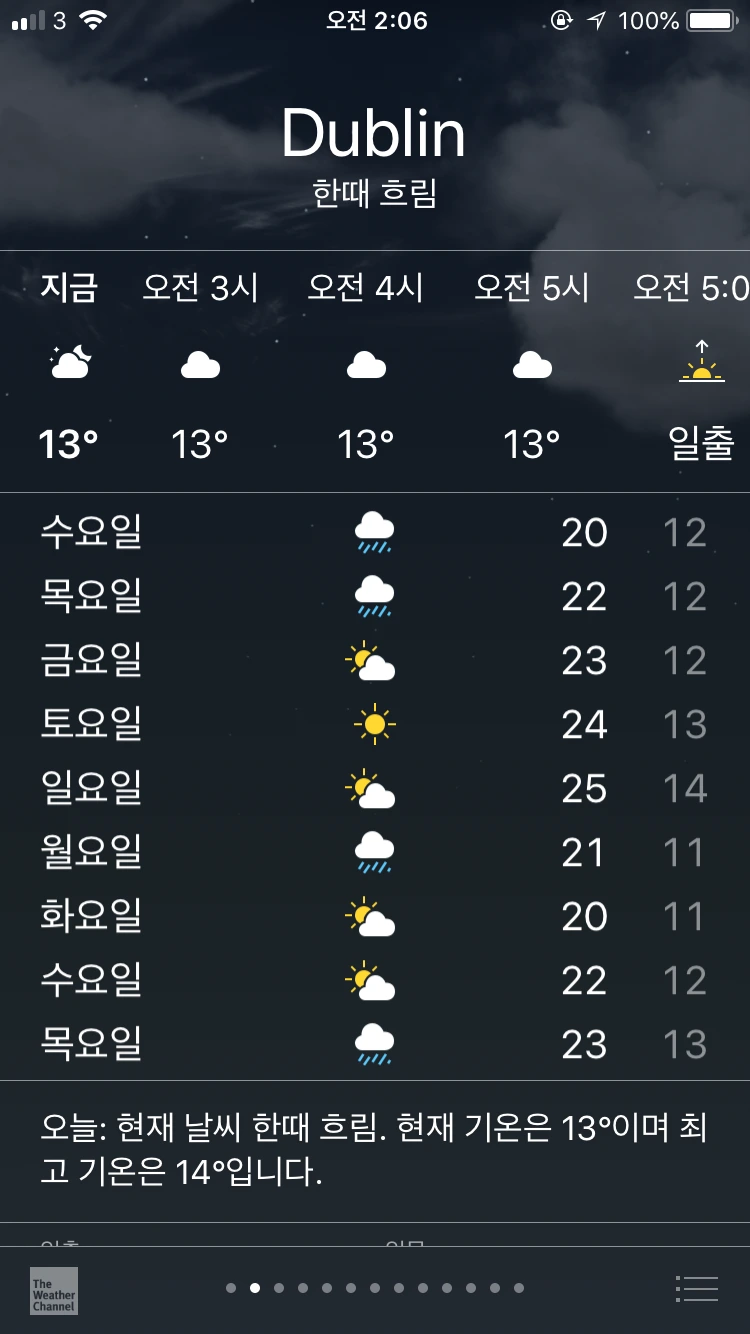Open the city list icon
750x1334 pixels.
click(x=697, y=1289)
